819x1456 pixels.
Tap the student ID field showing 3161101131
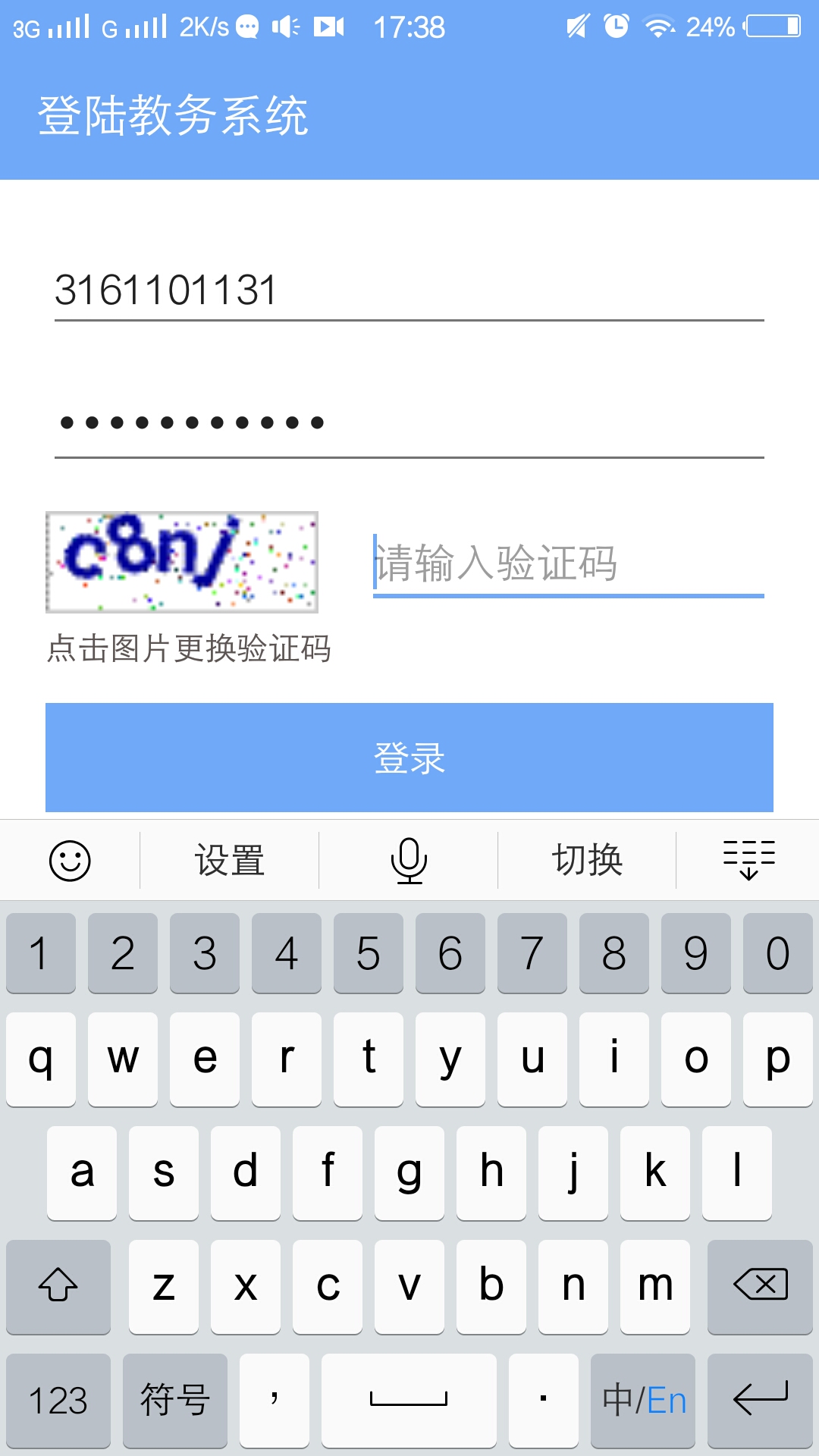pyautogui.click(x=409, y=290)
